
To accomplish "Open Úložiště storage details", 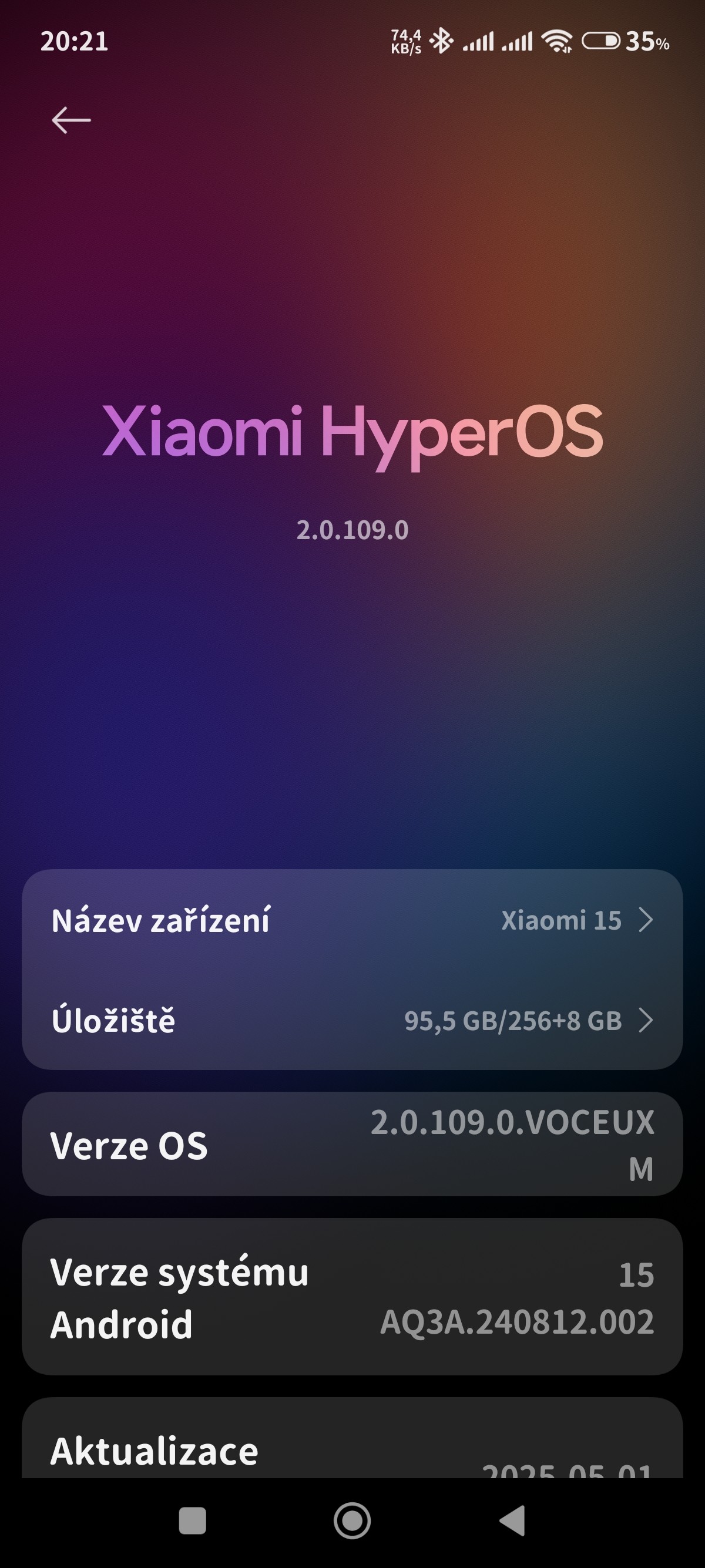I will (352, 1020).
